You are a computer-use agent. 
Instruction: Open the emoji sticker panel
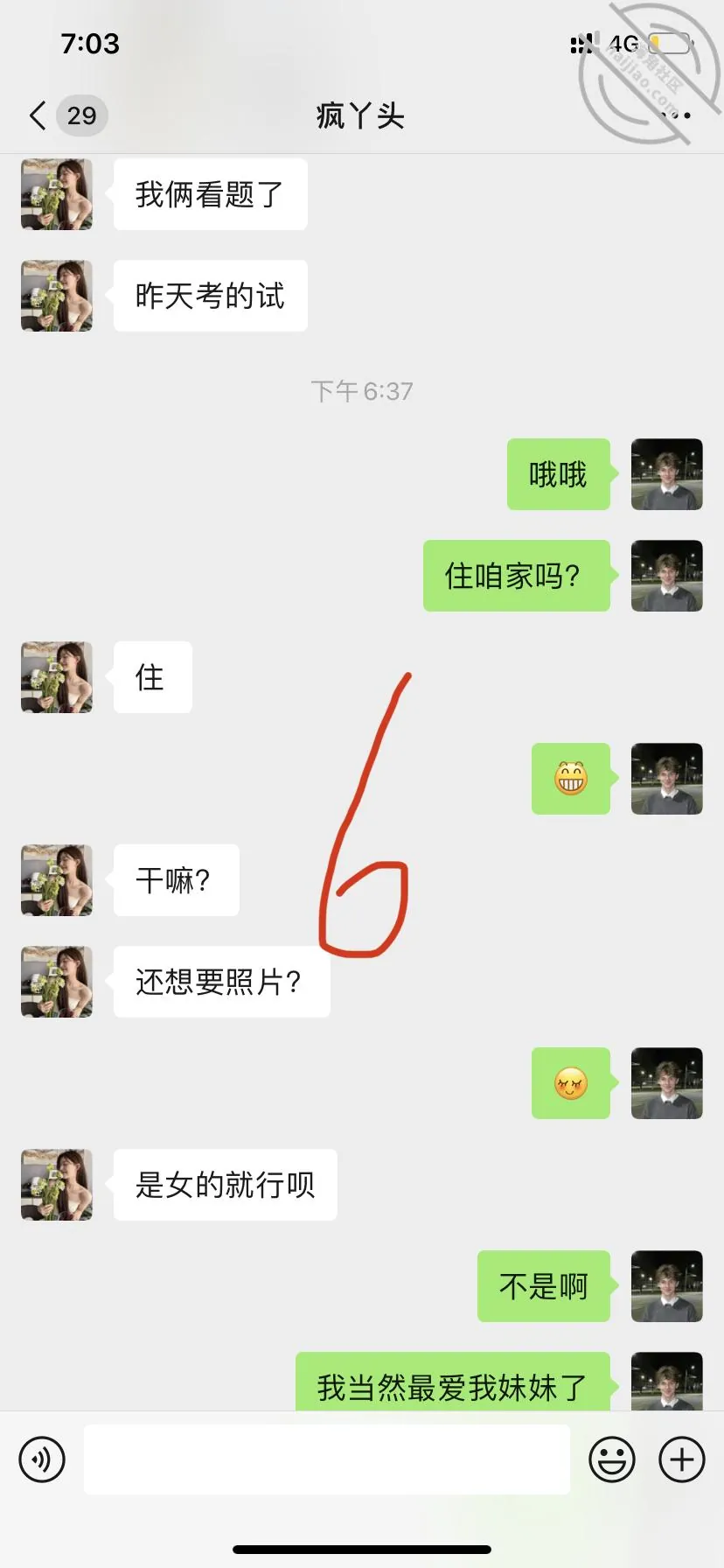(x=612, y=1459)
